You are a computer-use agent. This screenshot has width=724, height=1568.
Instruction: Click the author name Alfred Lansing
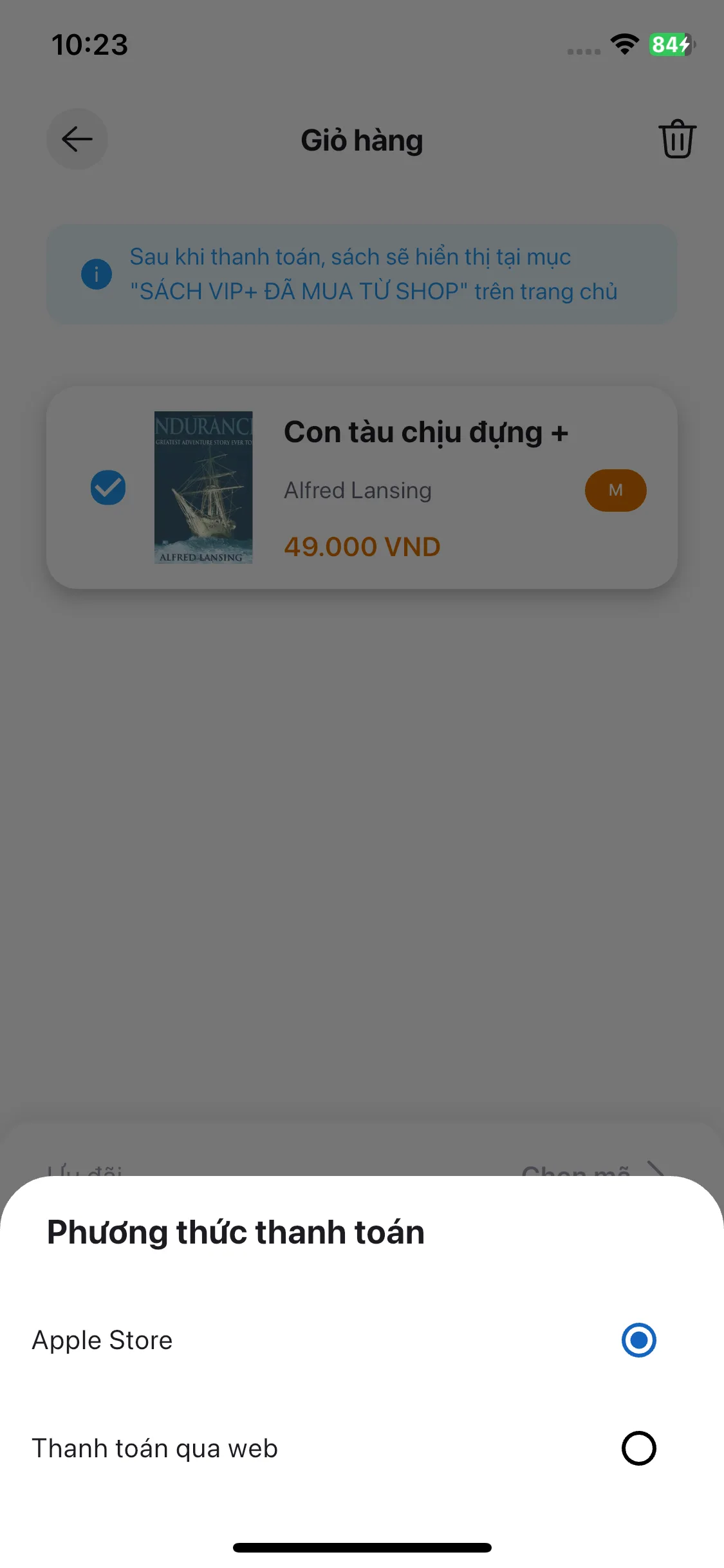click(x=357, y=490)
